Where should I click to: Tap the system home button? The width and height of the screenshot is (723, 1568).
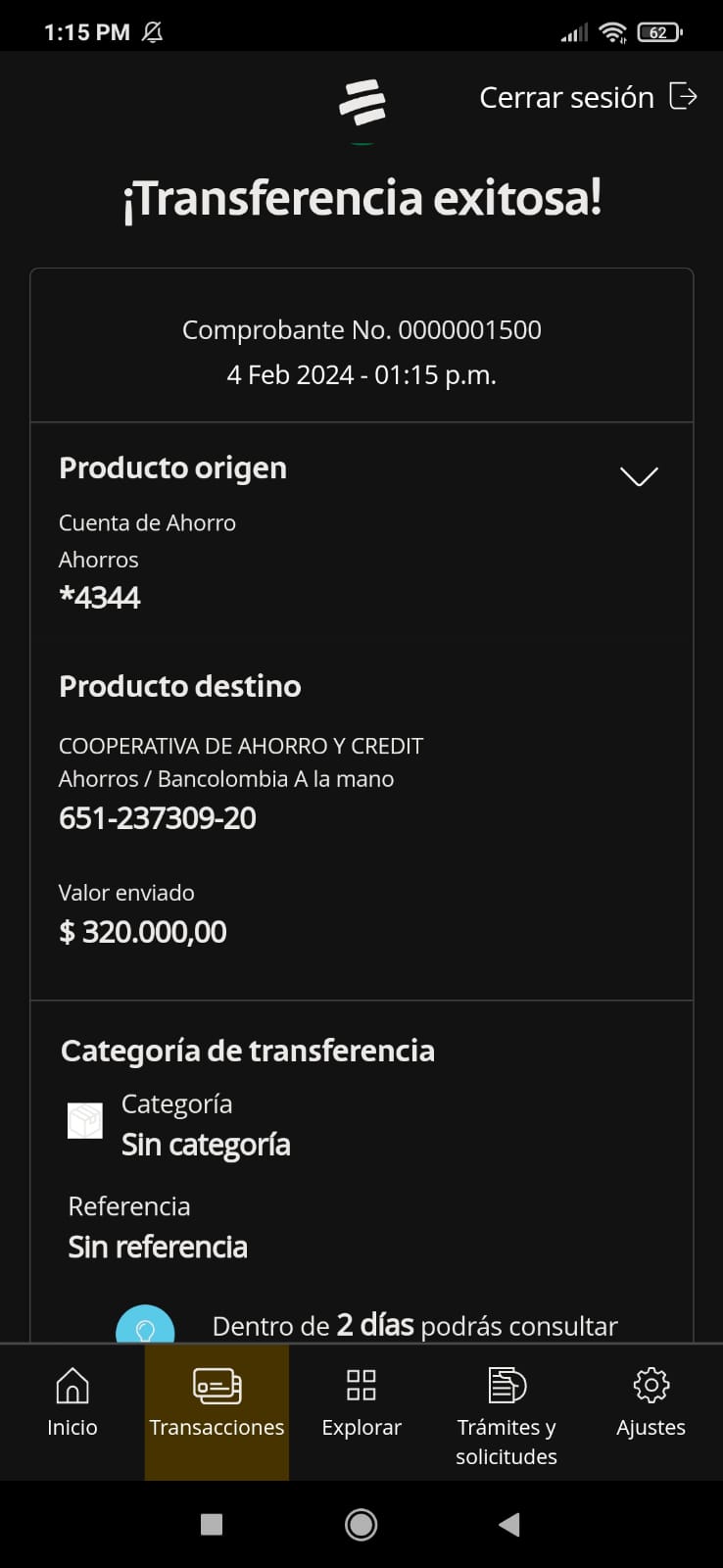pyautogui.click(x=361, y=1524)
